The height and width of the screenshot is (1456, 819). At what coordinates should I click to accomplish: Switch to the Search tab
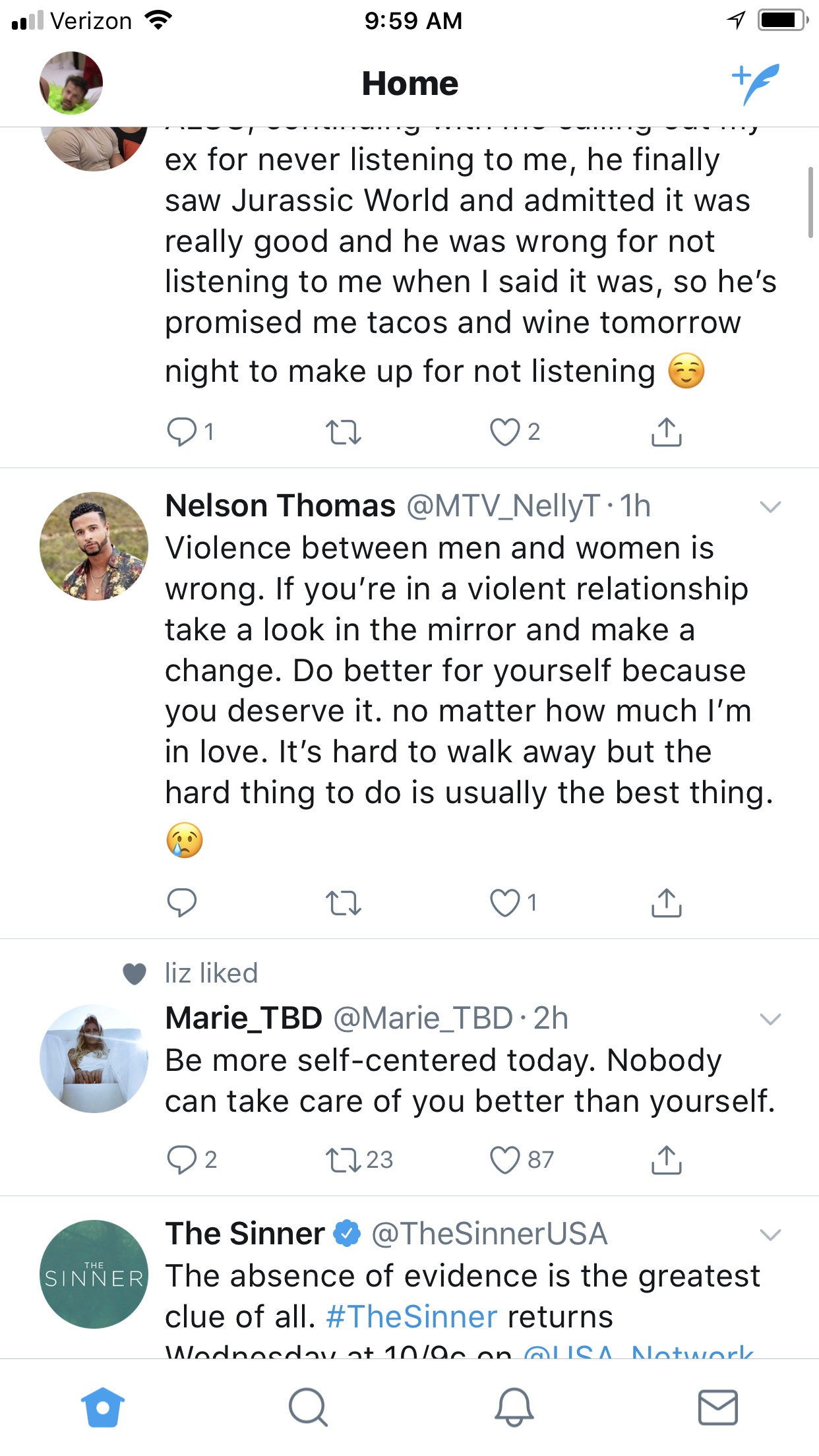(308, 1407)
